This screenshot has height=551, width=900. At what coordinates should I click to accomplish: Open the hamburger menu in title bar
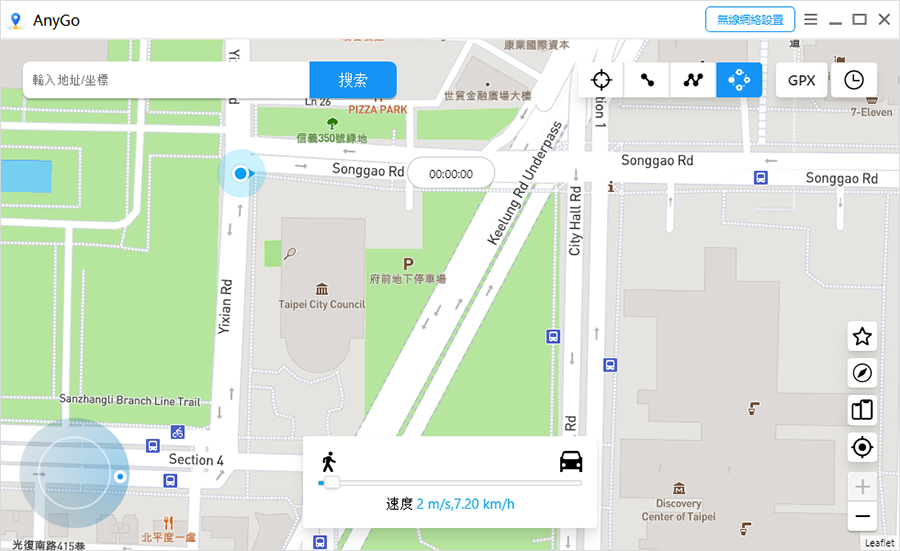pos(811,19)
